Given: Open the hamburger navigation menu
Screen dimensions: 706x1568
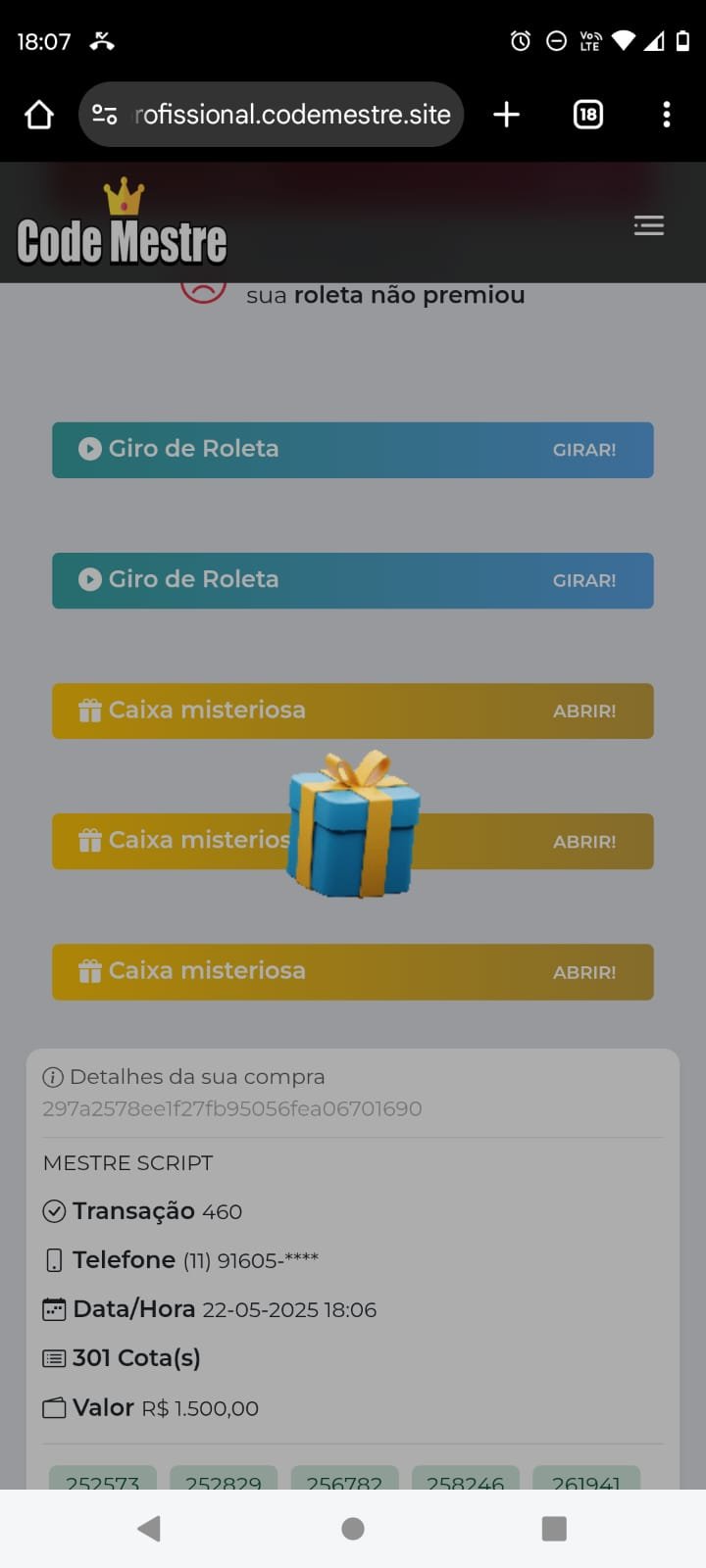Looking at the screenshot, I should click(x=648, y=225).
